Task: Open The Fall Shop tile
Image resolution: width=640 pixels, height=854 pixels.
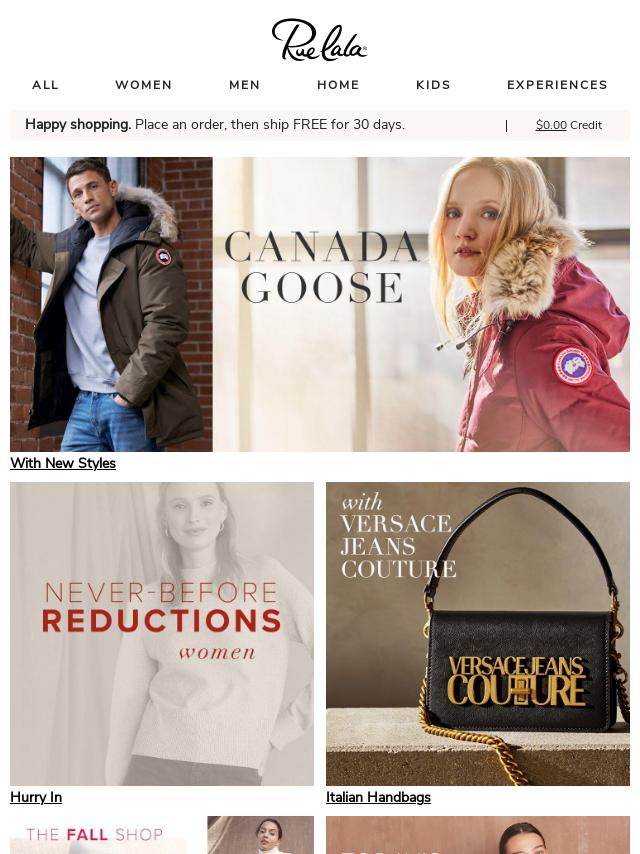Action: click(162, 836)
